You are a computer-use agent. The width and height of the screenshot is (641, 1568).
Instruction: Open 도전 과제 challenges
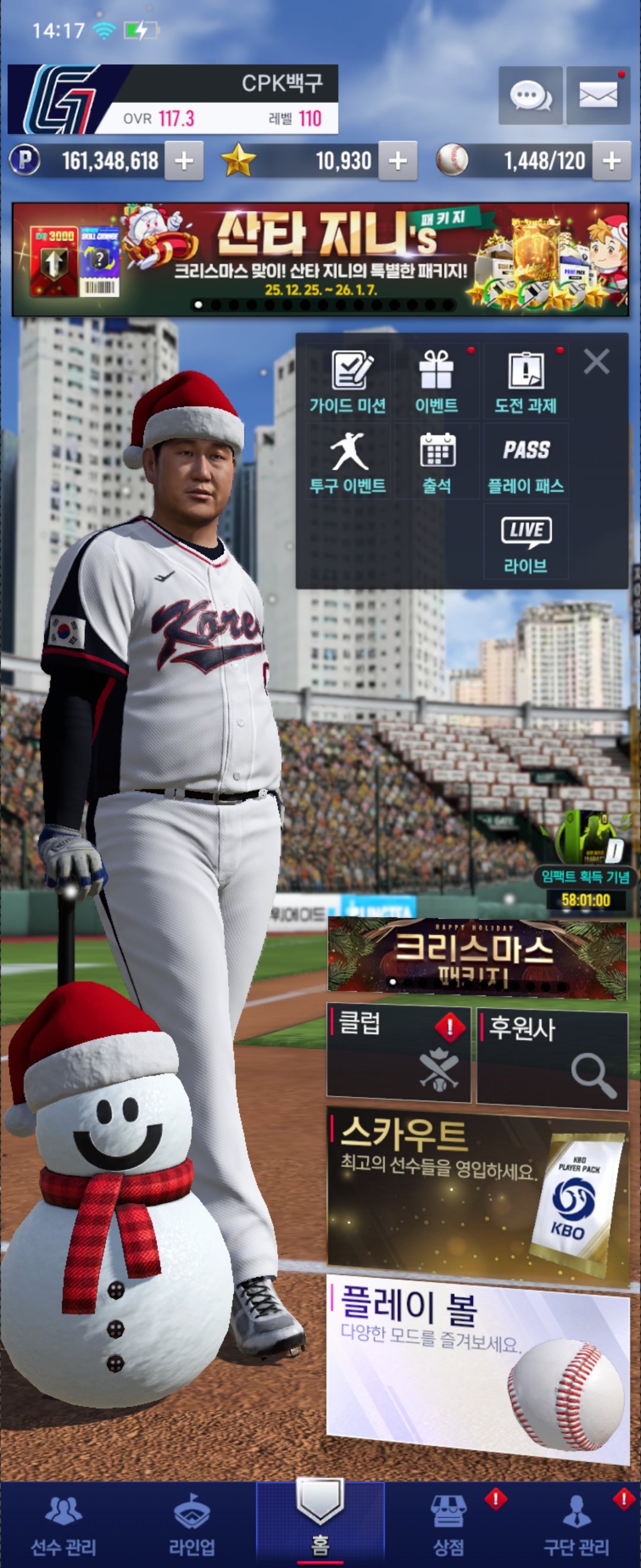pyautogui.click(x=525, y=382)
